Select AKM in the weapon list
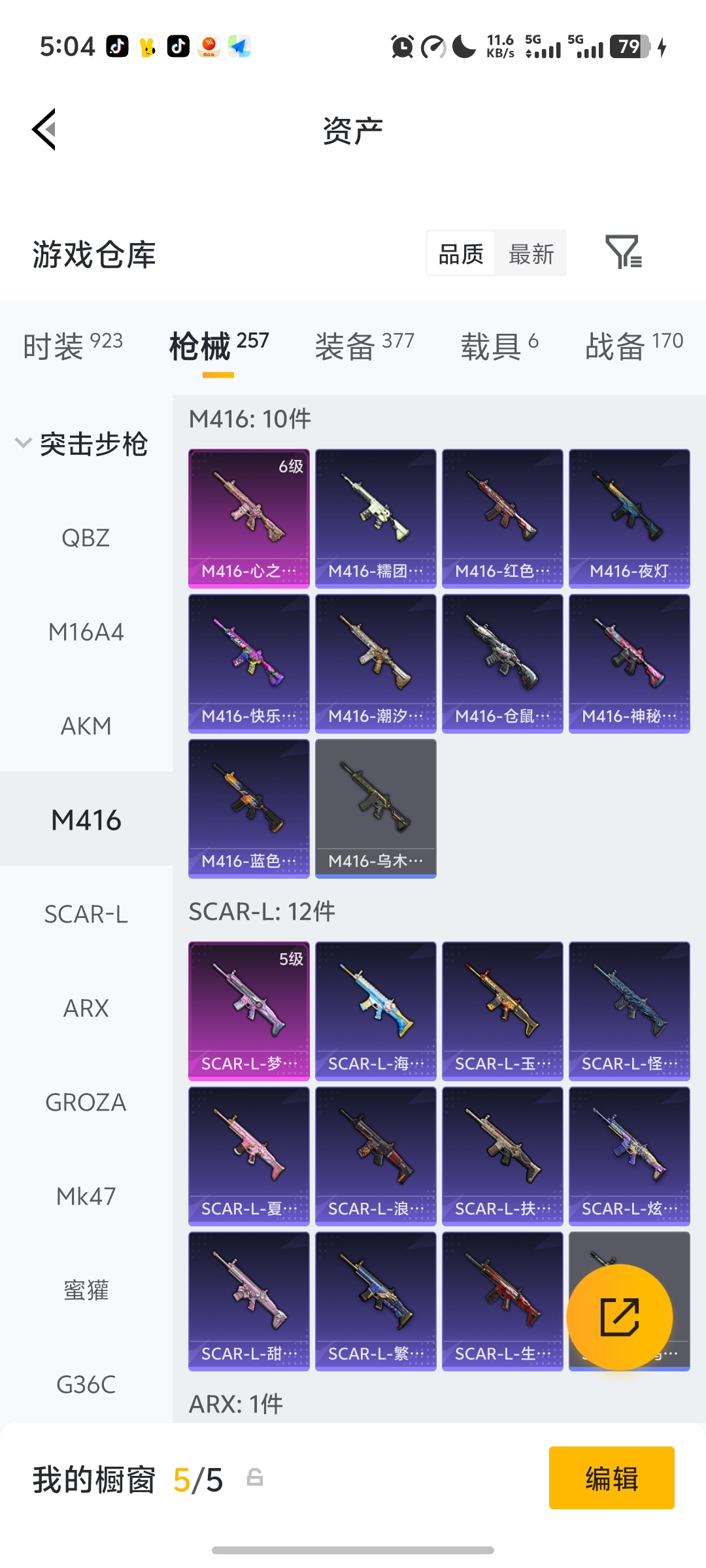Image resolution: width=706 pixels, height=1568 pixels. point(86,727)
